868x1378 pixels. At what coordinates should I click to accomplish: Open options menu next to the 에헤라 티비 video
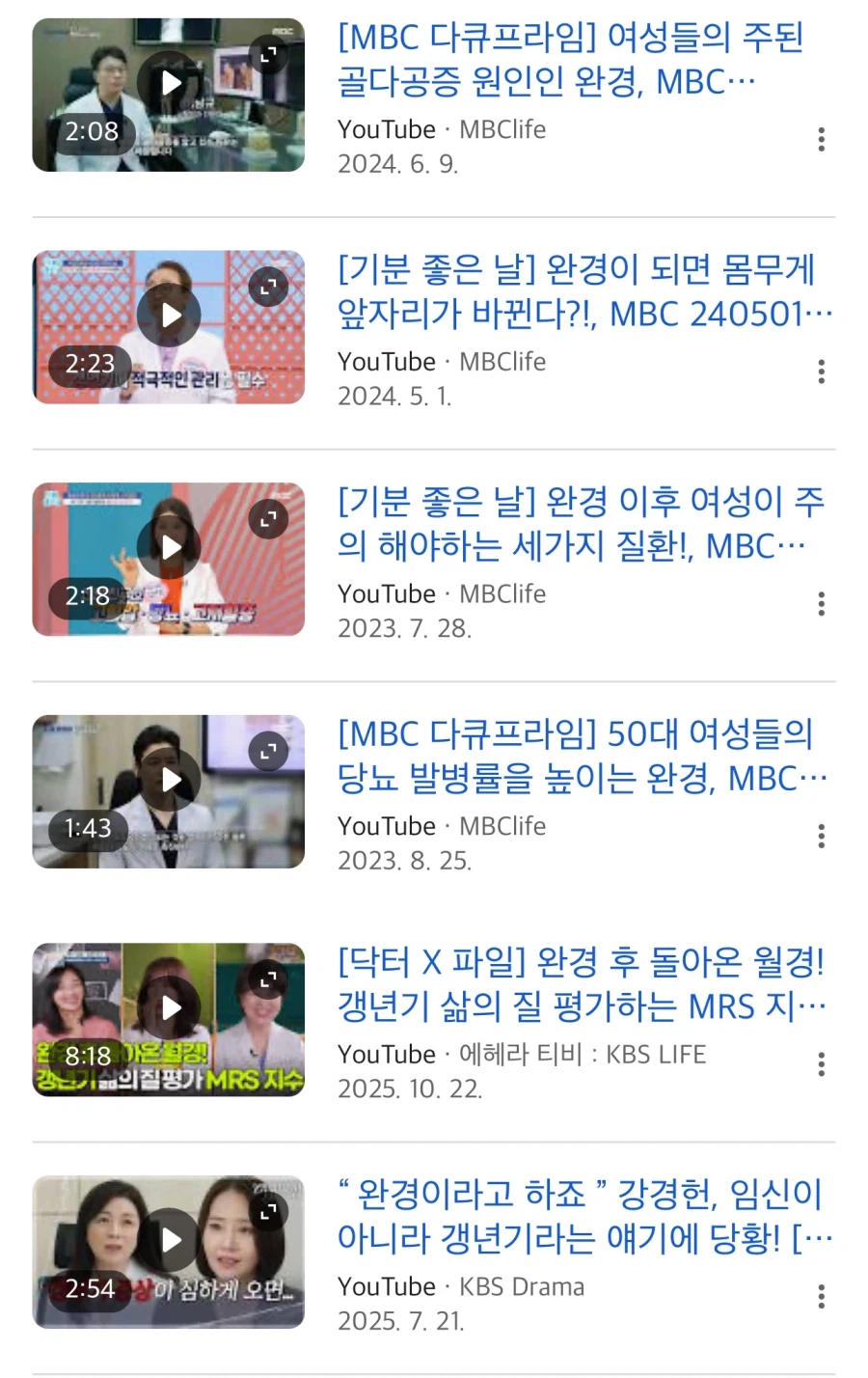point(821,1064)
